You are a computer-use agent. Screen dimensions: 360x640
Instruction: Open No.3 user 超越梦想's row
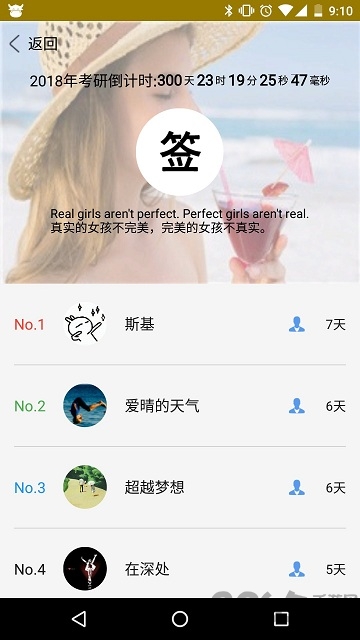click(180, 487)
